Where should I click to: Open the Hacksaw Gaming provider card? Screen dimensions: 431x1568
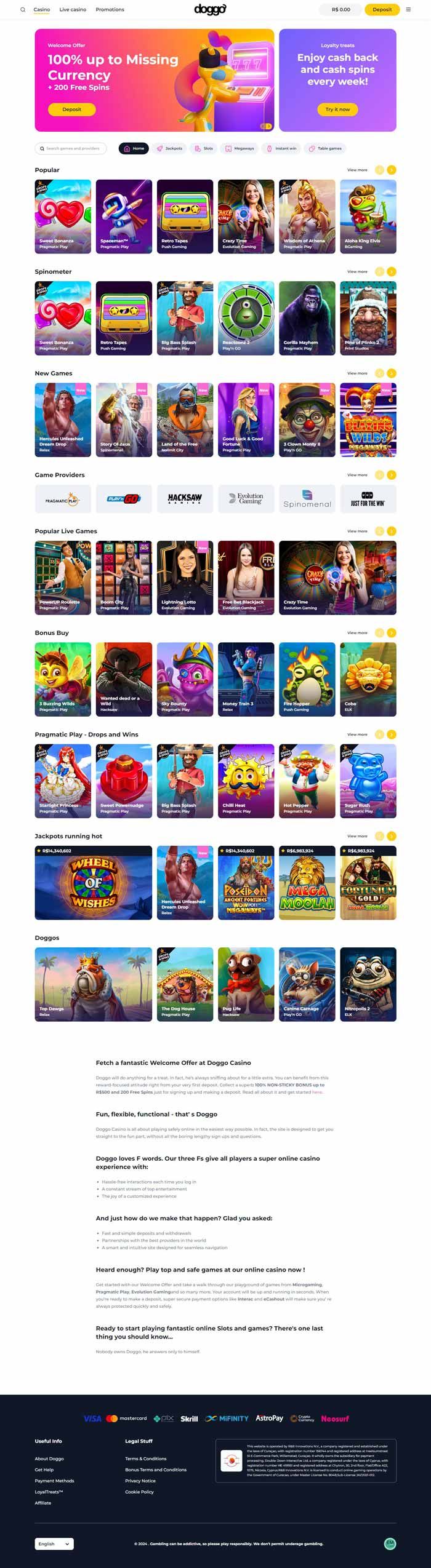185,498
